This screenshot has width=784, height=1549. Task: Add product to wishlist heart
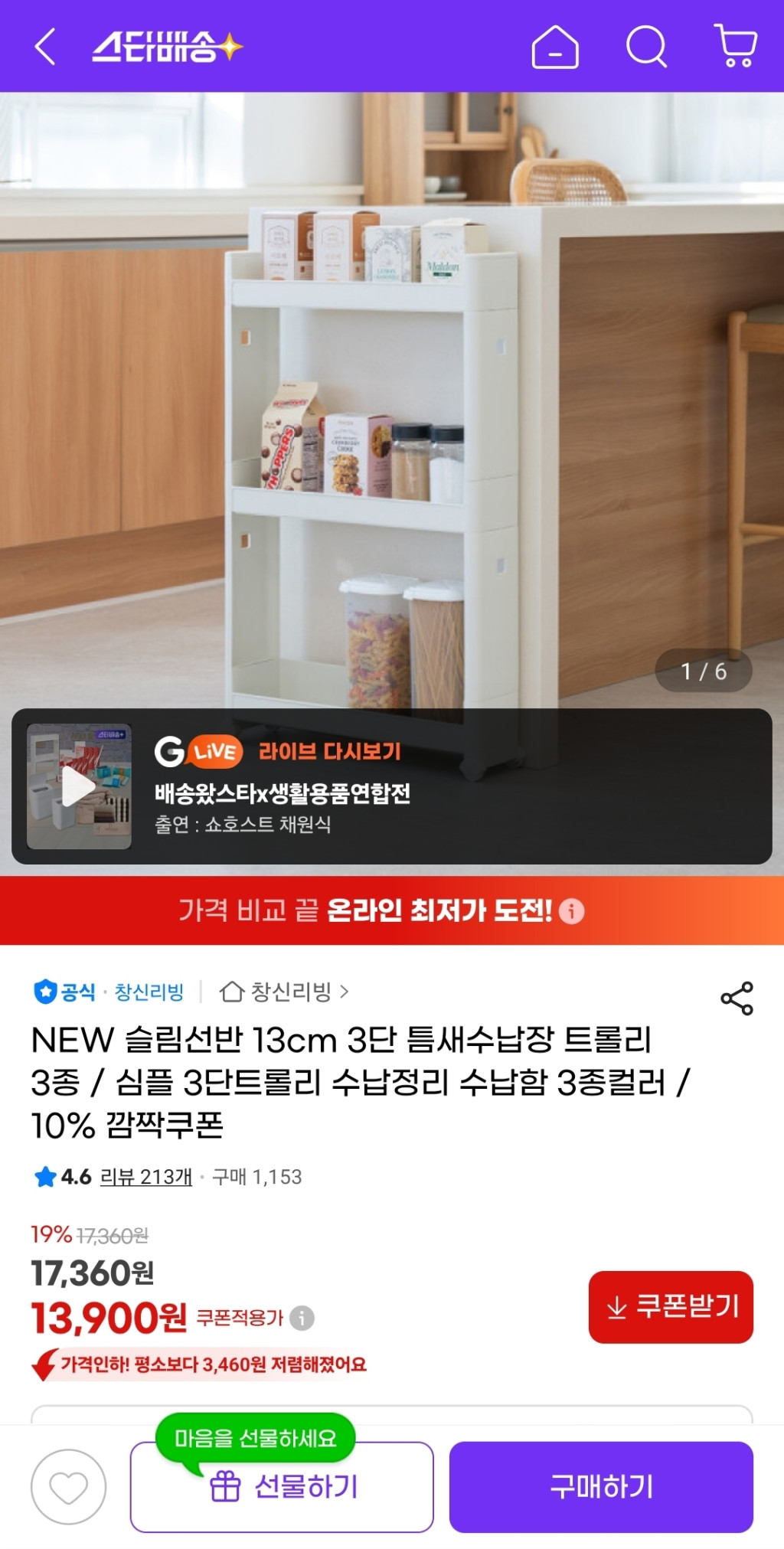point(68,1486)
